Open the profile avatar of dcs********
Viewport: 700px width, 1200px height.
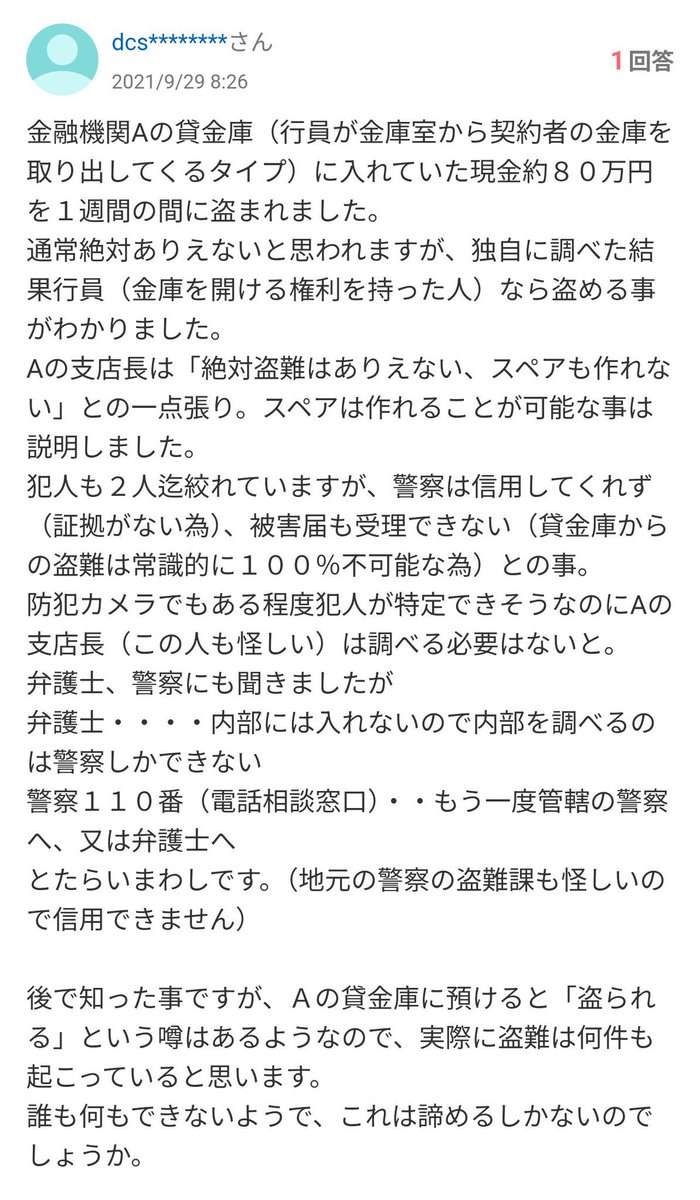(x=62, y=60)
